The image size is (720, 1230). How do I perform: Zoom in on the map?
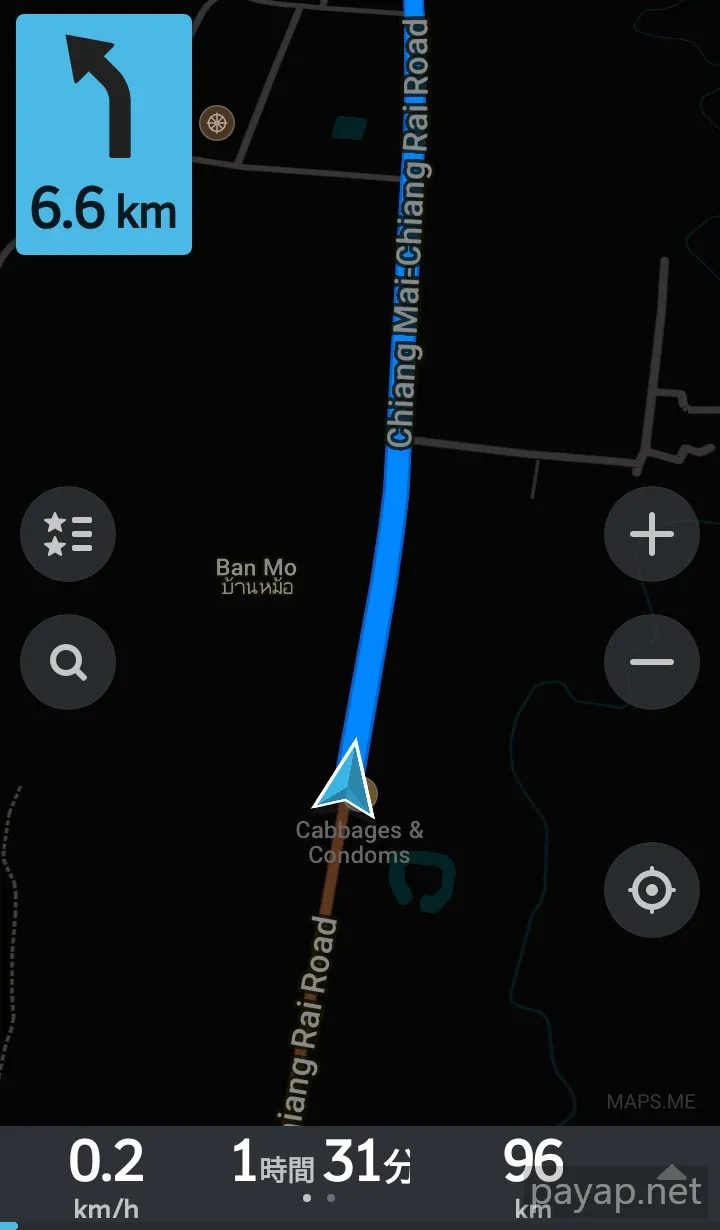tap(652, 534)
